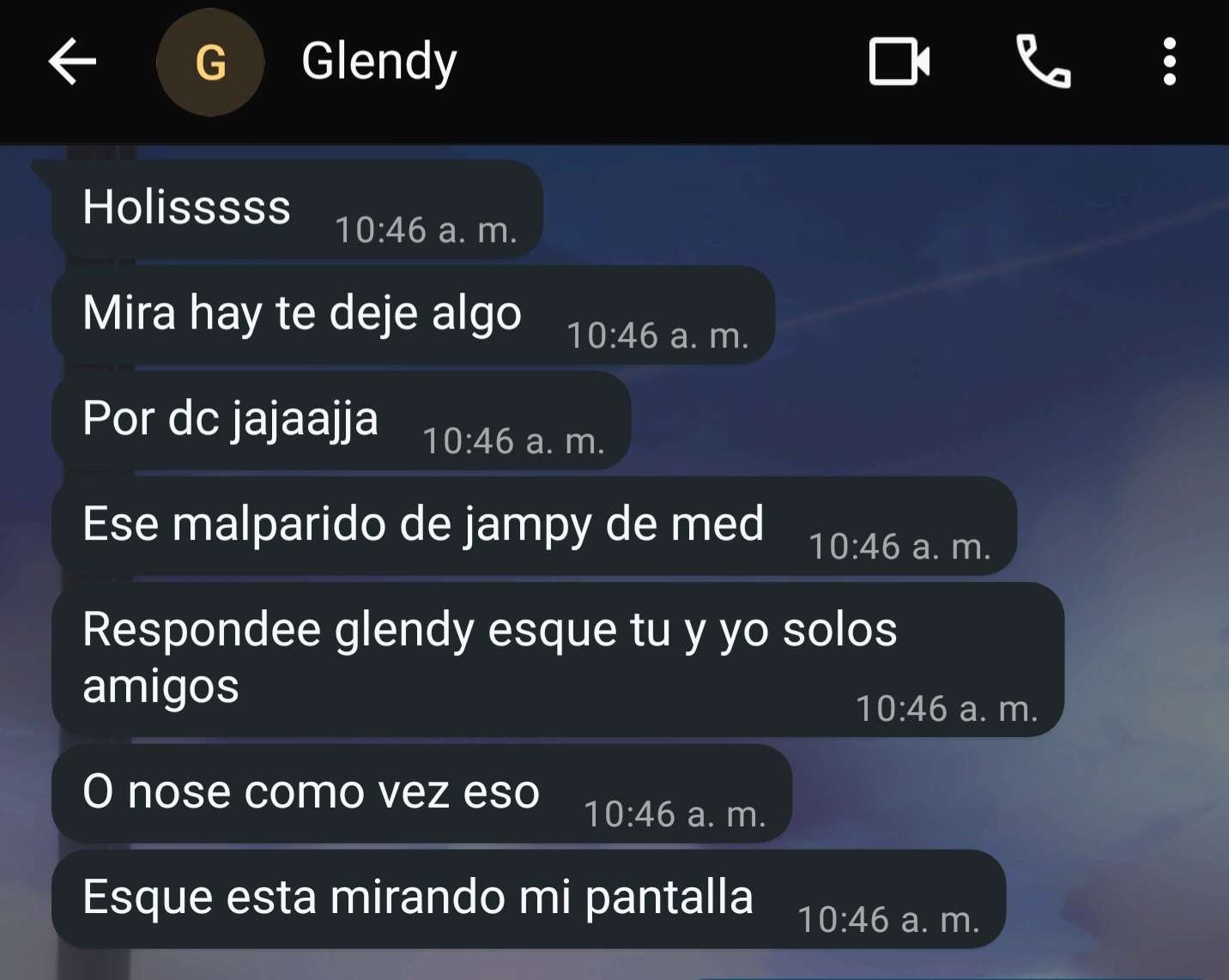
Task: Open Glendy's profile picture
Action: click(x=210, y=62)
